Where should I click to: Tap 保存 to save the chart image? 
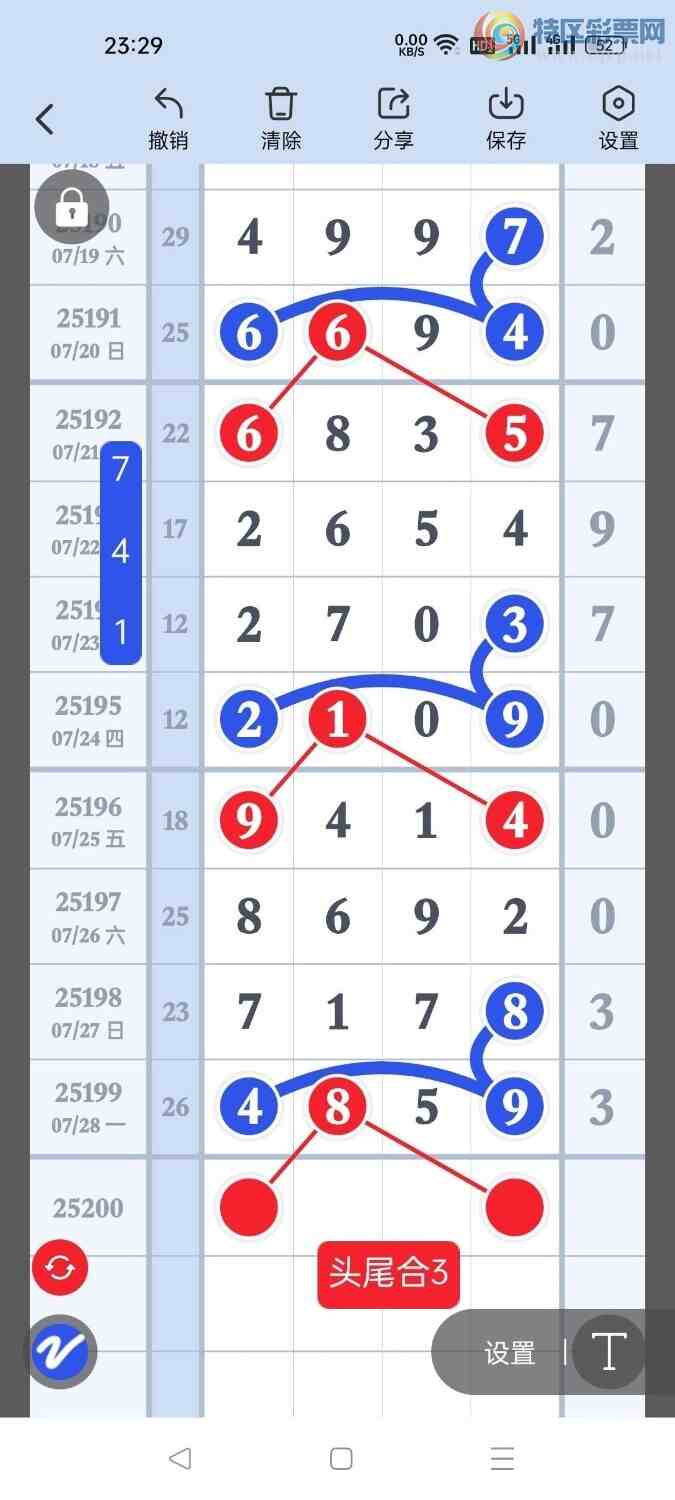(506, 119)
